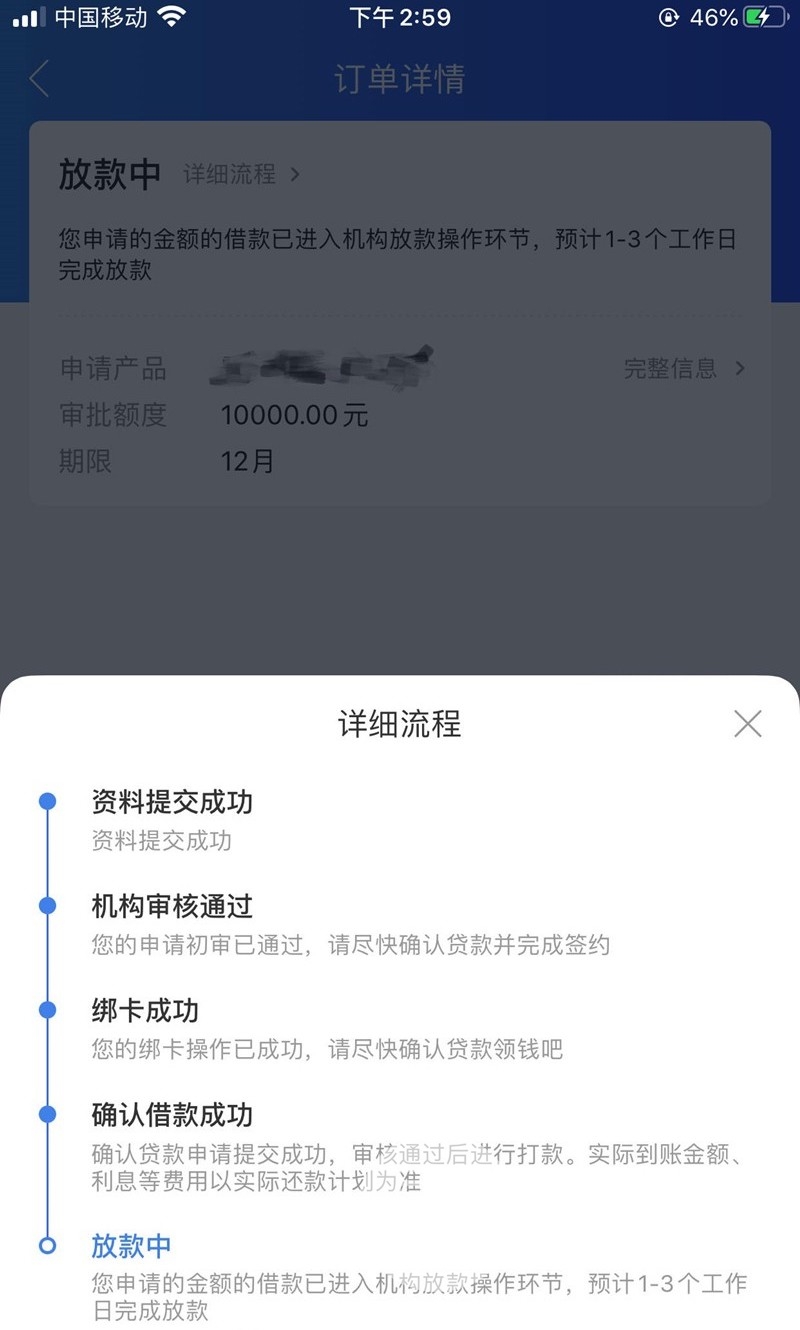800x1330 pixels.
Task: Close the 详细流程 bottom sheet
Action: tap(747, 723)
